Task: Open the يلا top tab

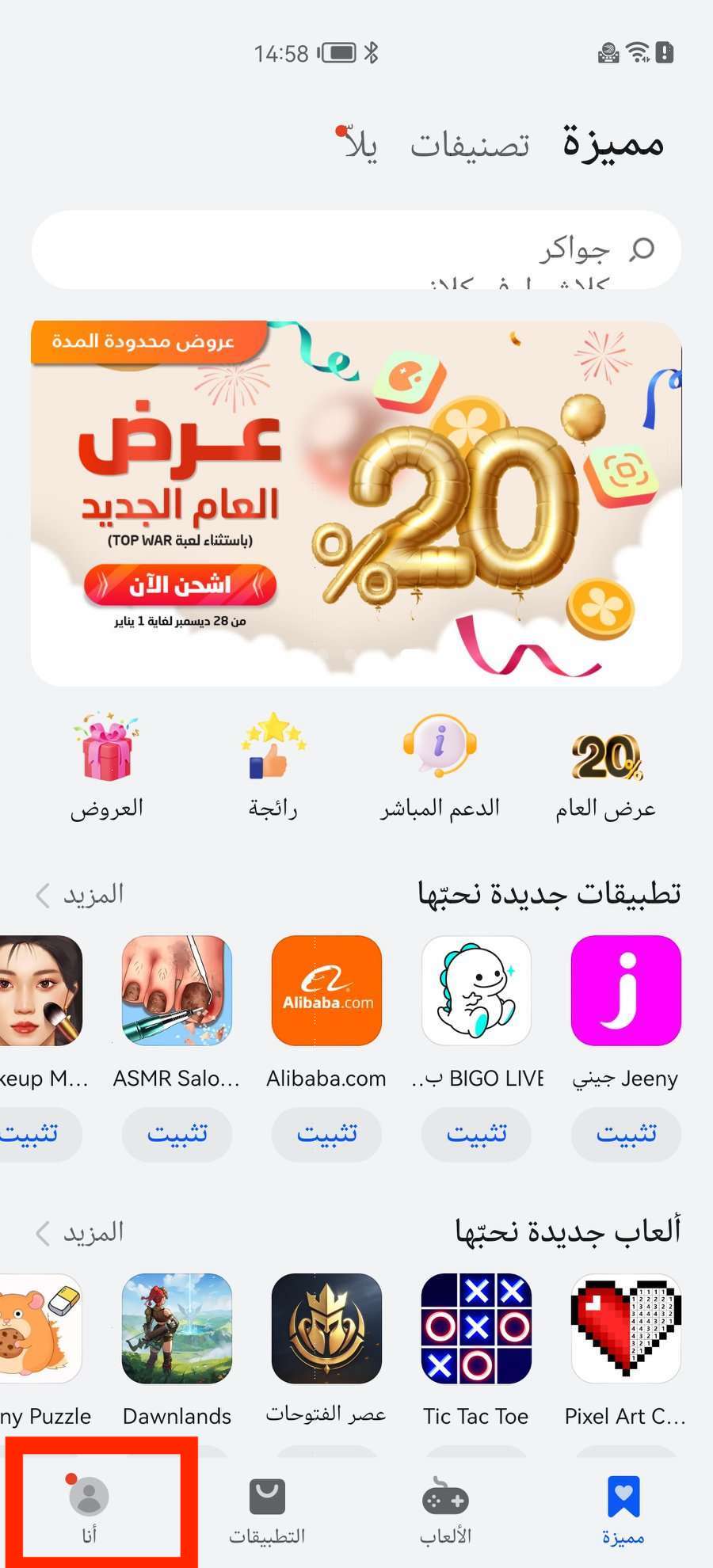Action: [360, 145]
